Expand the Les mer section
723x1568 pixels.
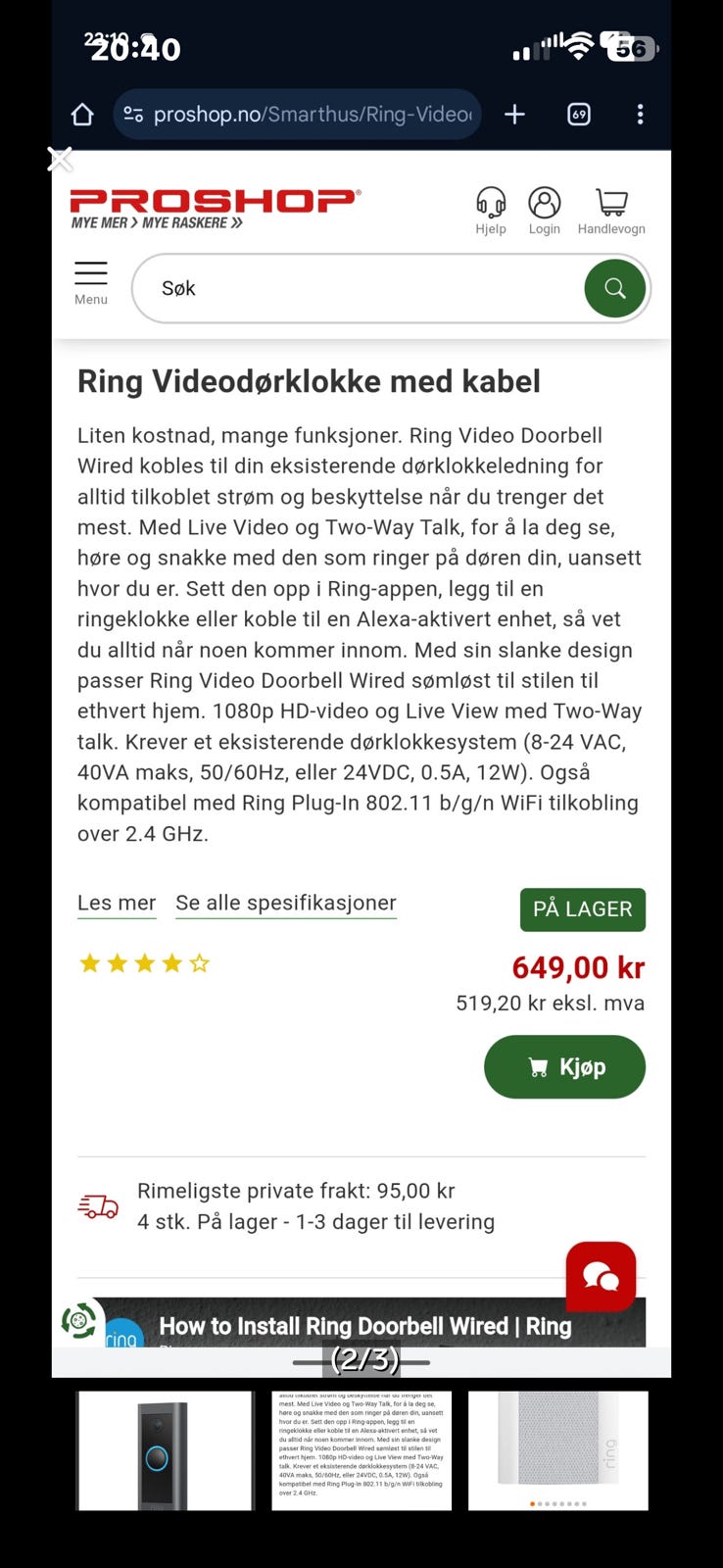(x=116, y=903)
